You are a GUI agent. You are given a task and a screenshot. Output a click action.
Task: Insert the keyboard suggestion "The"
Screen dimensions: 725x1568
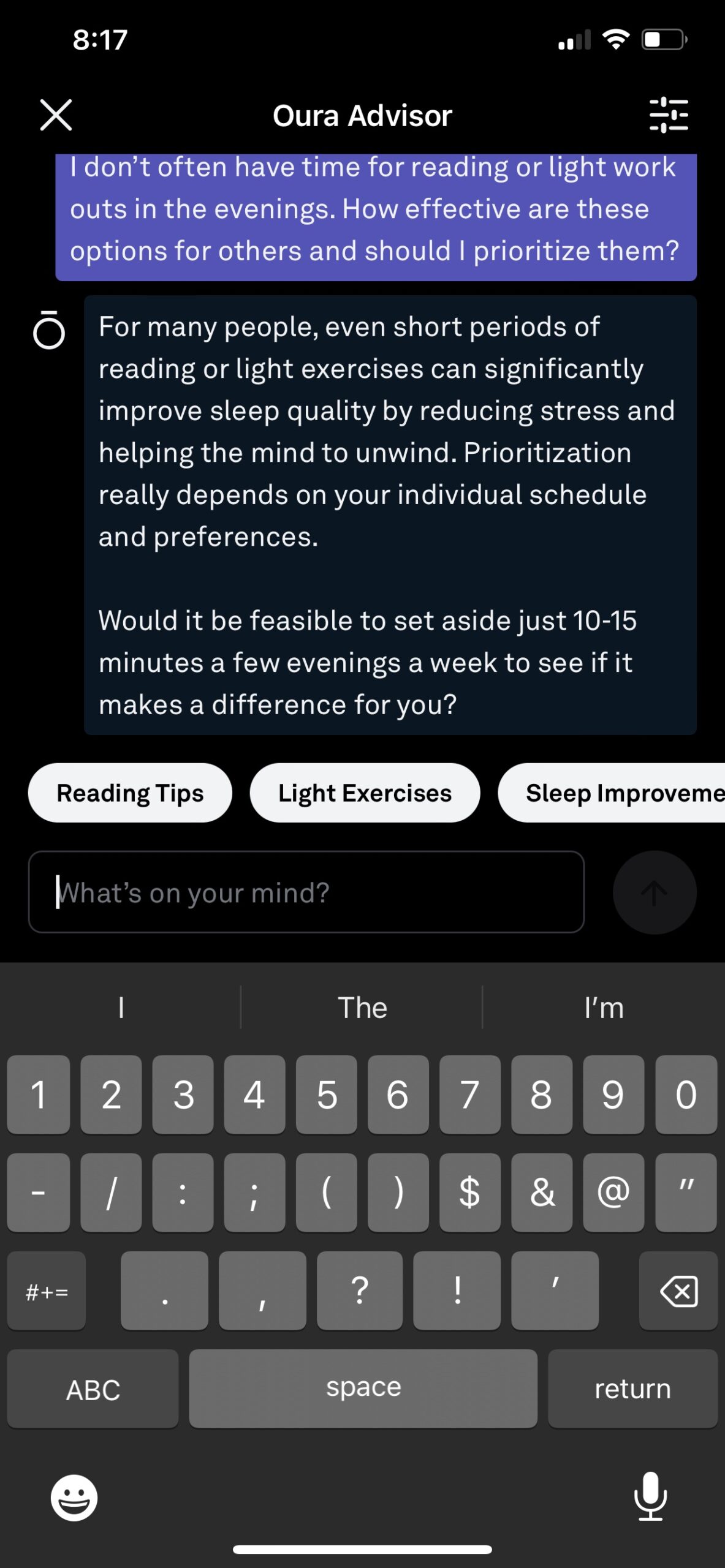362,1008
